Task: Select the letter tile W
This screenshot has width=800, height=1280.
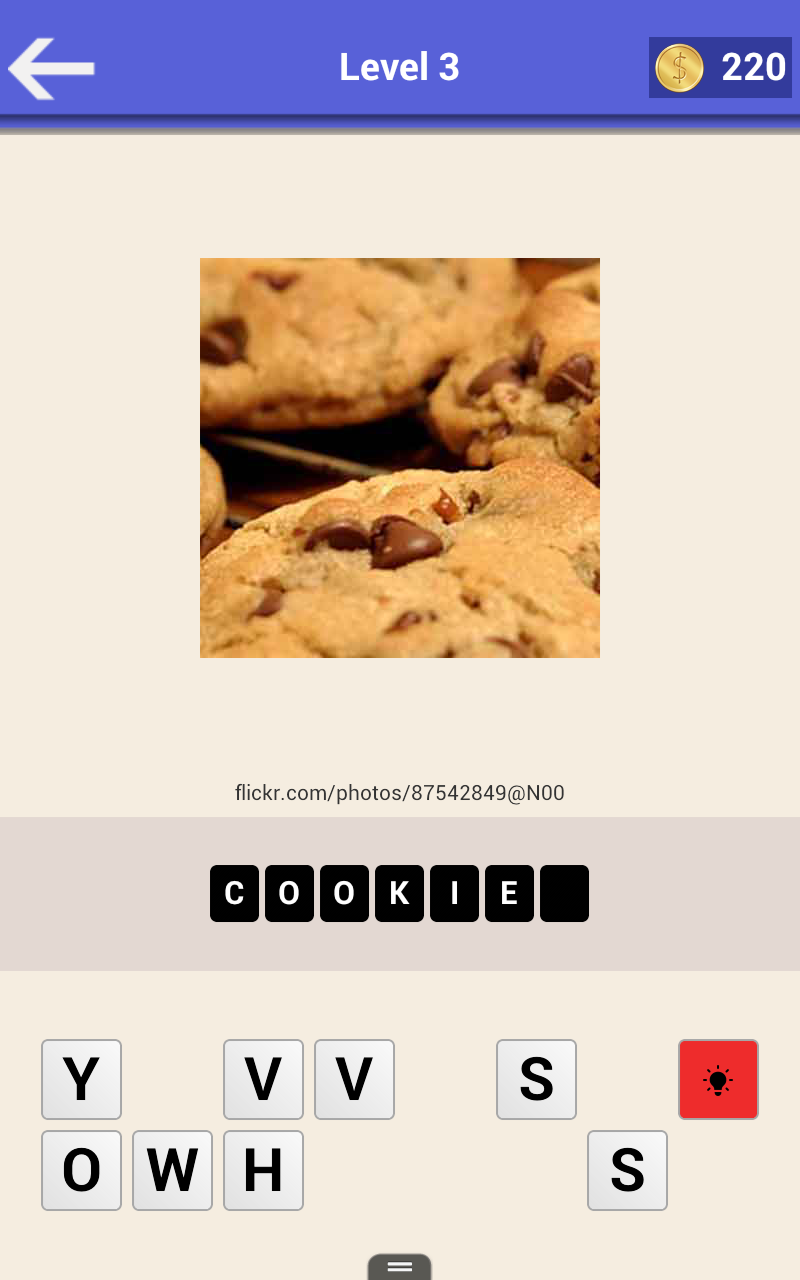Action: [172, 1170]
